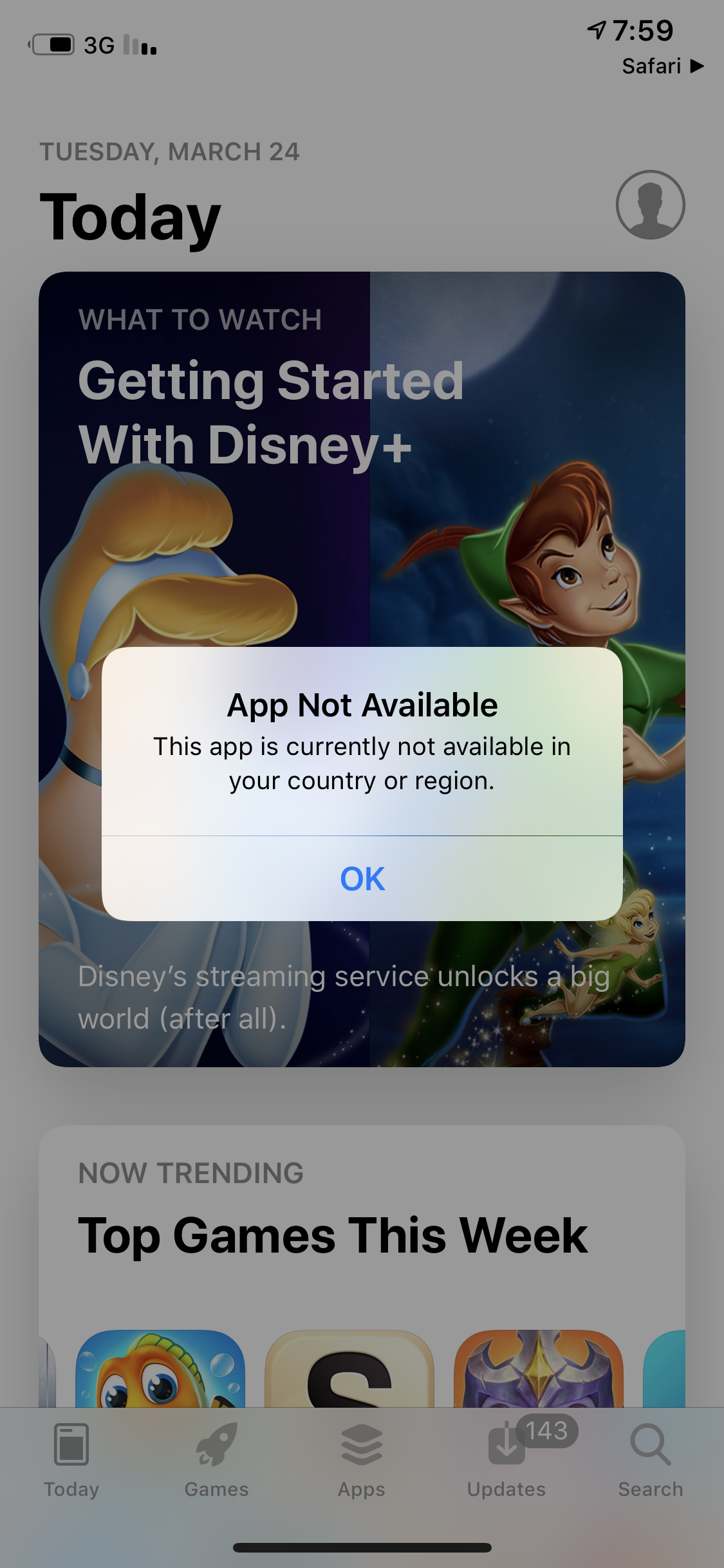Dismiss the alert with OK

point(362,879)
